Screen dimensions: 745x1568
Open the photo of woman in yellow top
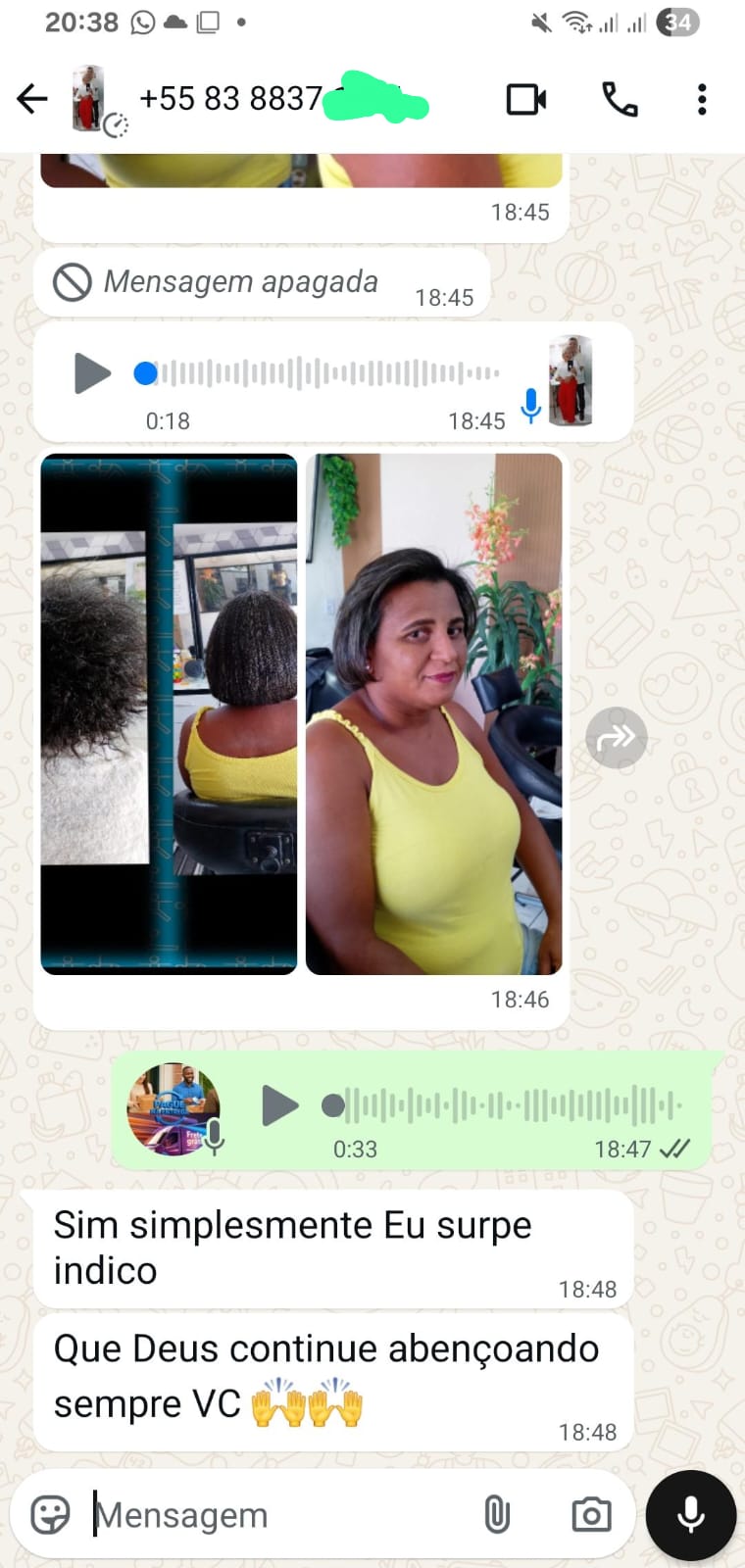click(x=434, y=713)
